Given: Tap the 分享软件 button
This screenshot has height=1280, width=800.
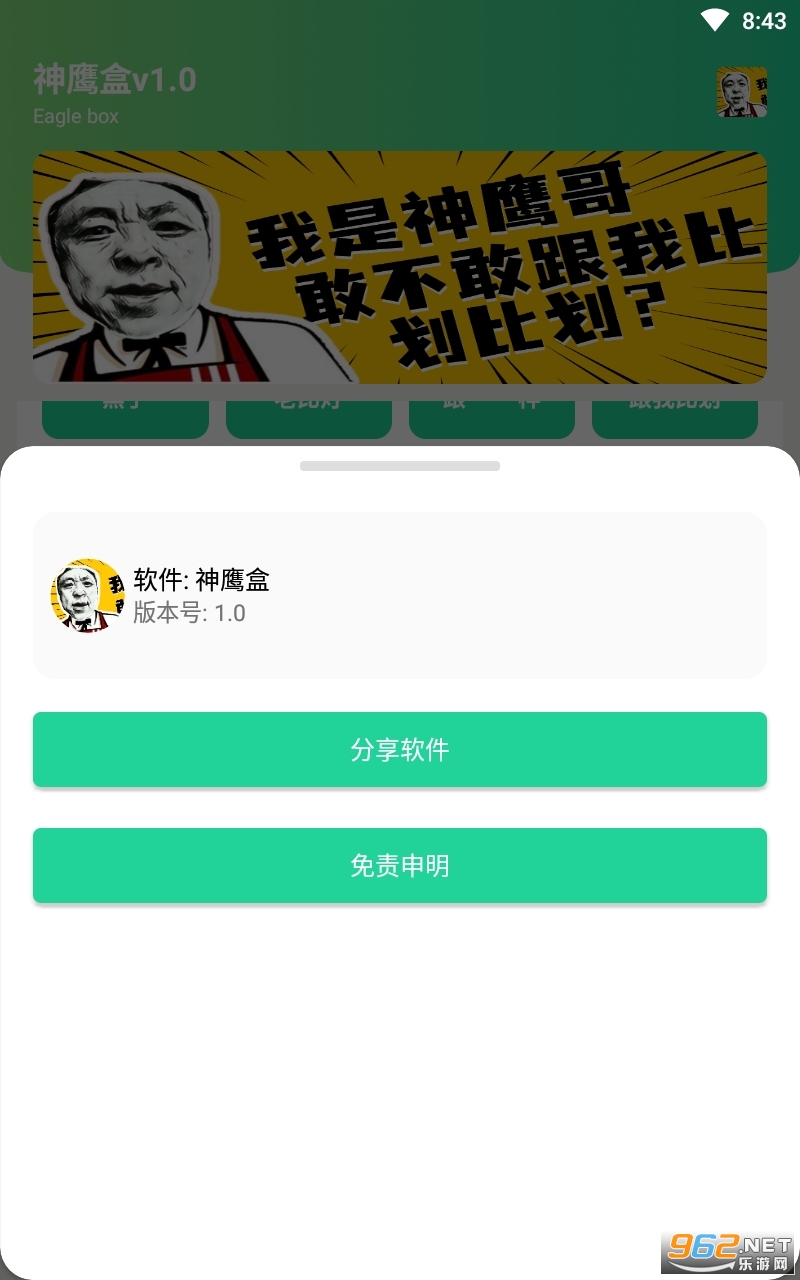Looking at the screenshot, I should pyautogui.click(x=400, y=749).
